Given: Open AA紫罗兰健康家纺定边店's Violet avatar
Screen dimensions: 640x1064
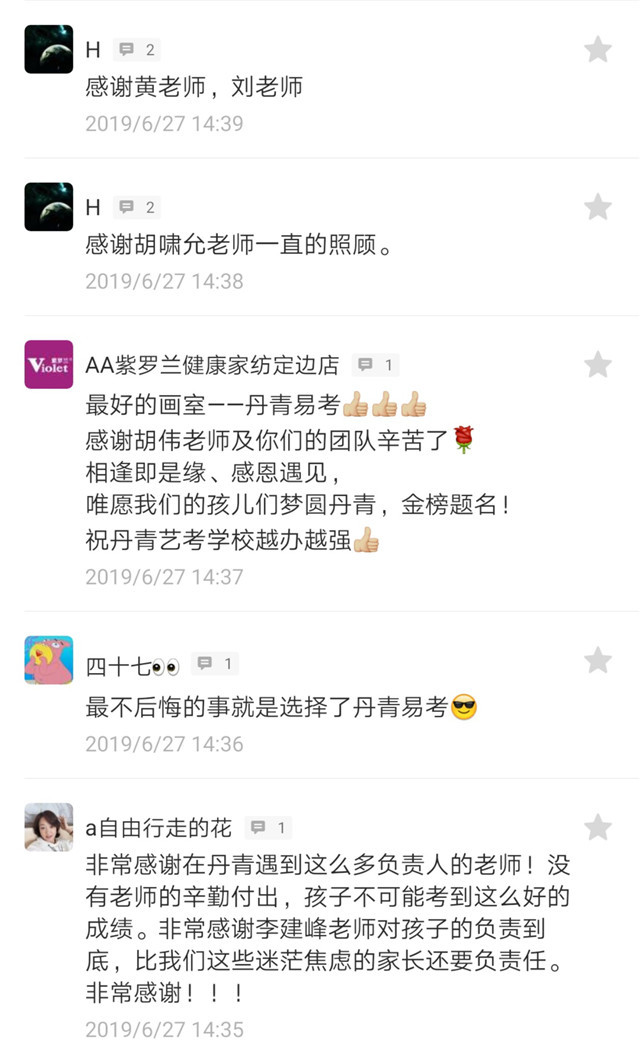Looking at the screenshot, I should [x=48, y=364].
